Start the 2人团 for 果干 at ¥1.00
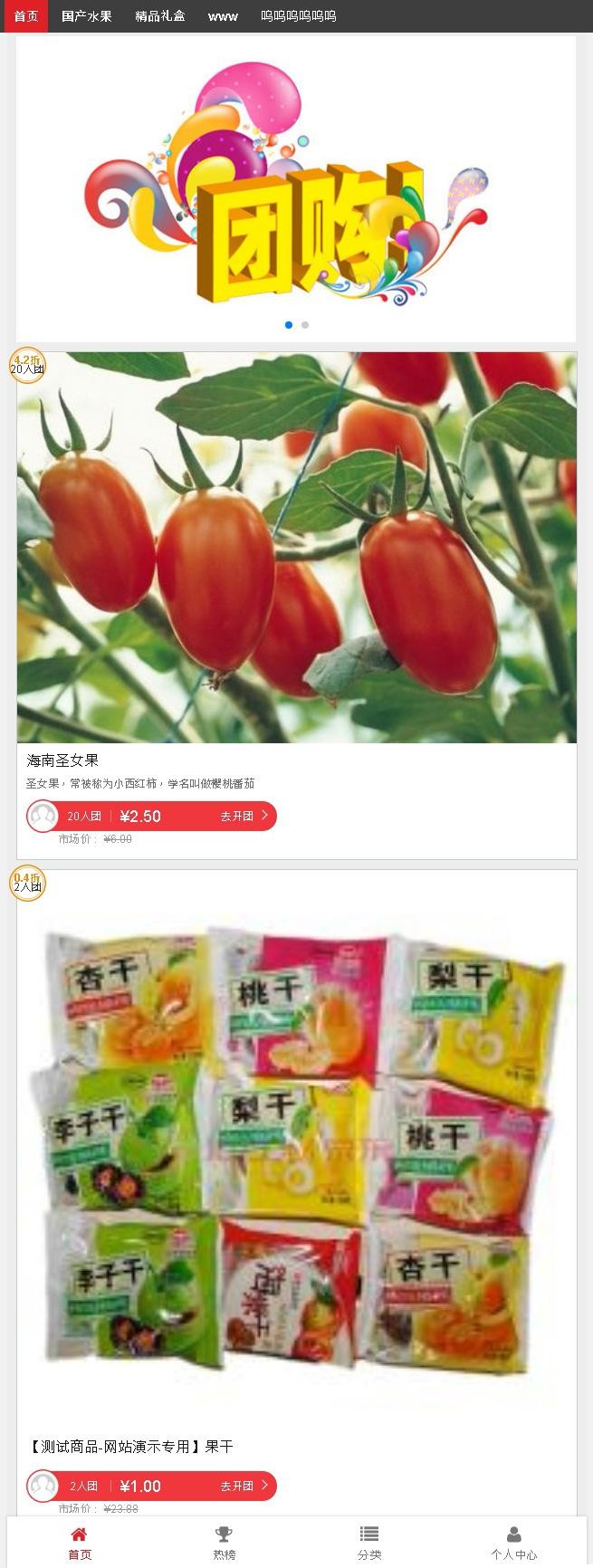The image size is (593, 1568). (243, 1486)
